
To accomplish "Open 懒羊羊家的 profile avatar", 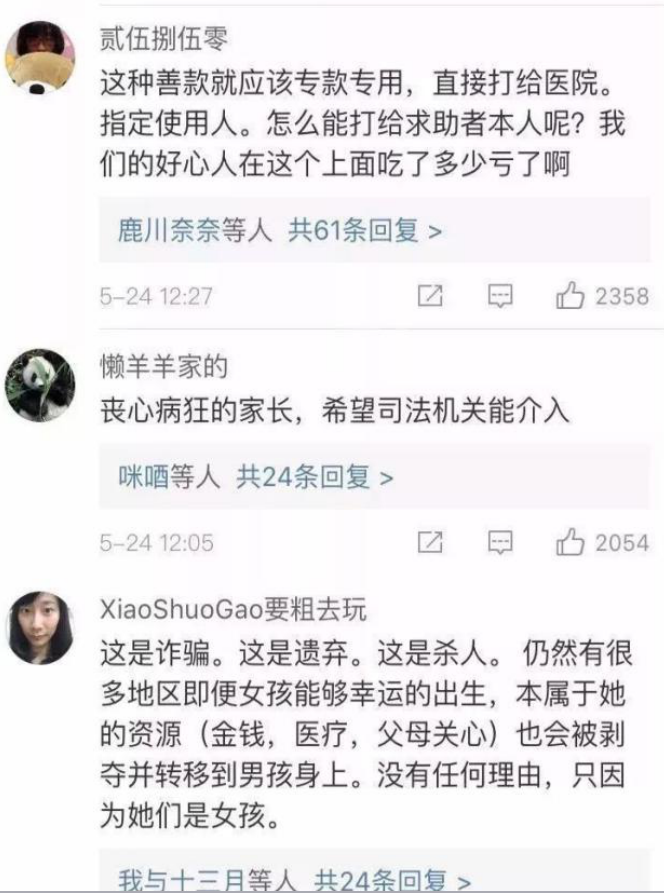I will click(39, 386).
